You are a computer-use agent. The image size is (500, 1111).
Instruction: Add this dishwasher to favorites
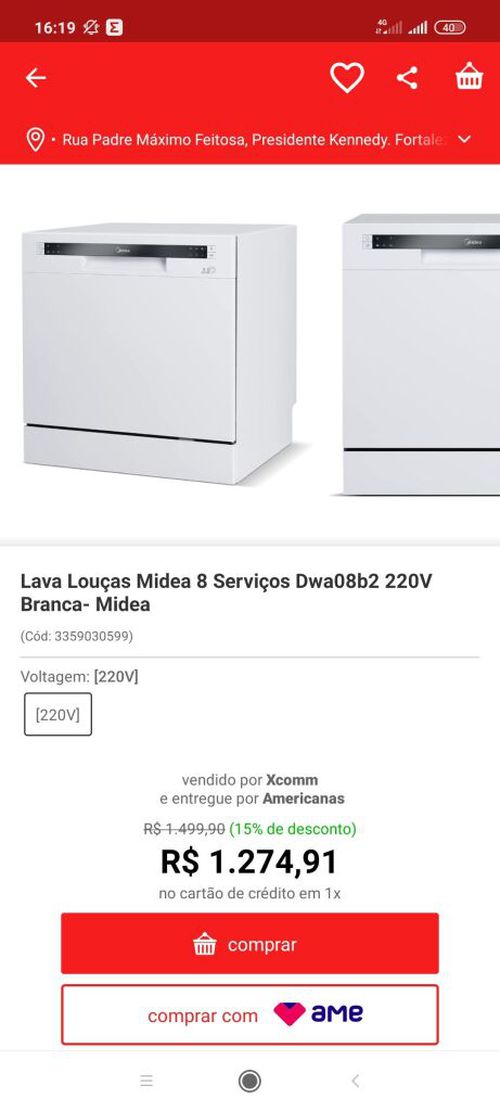point(347,78)
